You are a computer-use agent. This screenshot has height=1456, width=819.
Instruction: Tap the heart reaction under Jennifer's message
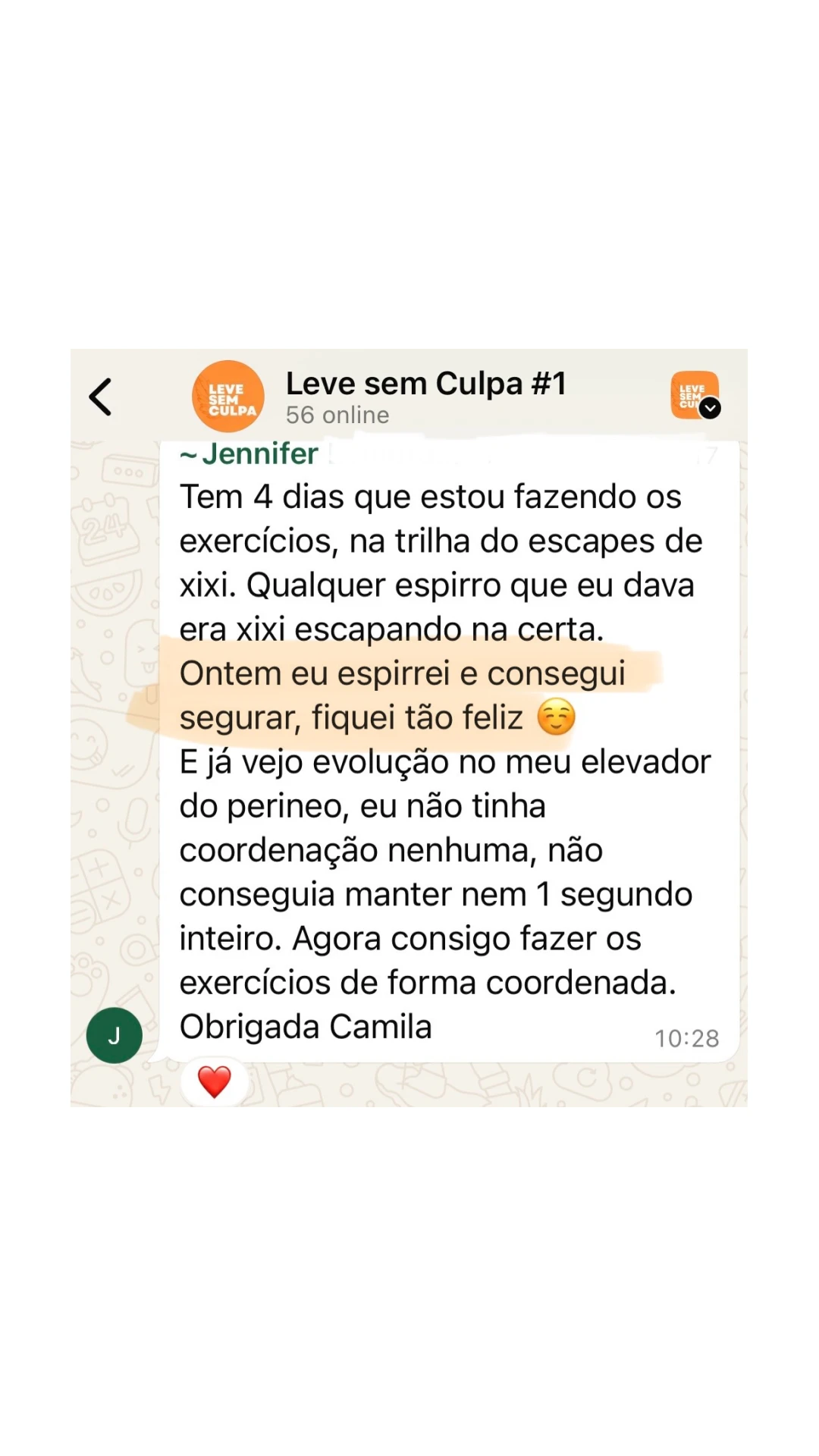pos(214,1080)
